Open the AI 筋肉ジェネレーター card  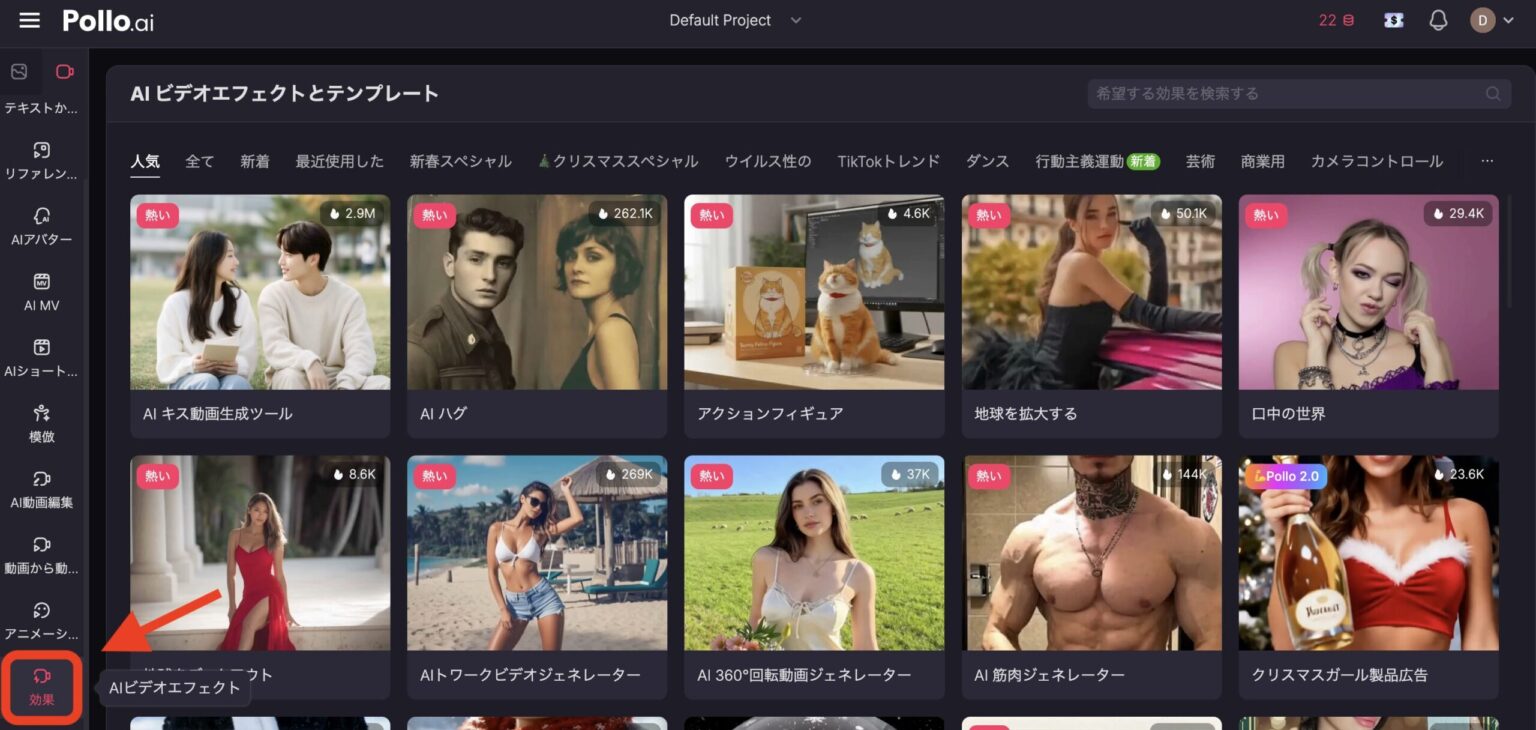1091,577
